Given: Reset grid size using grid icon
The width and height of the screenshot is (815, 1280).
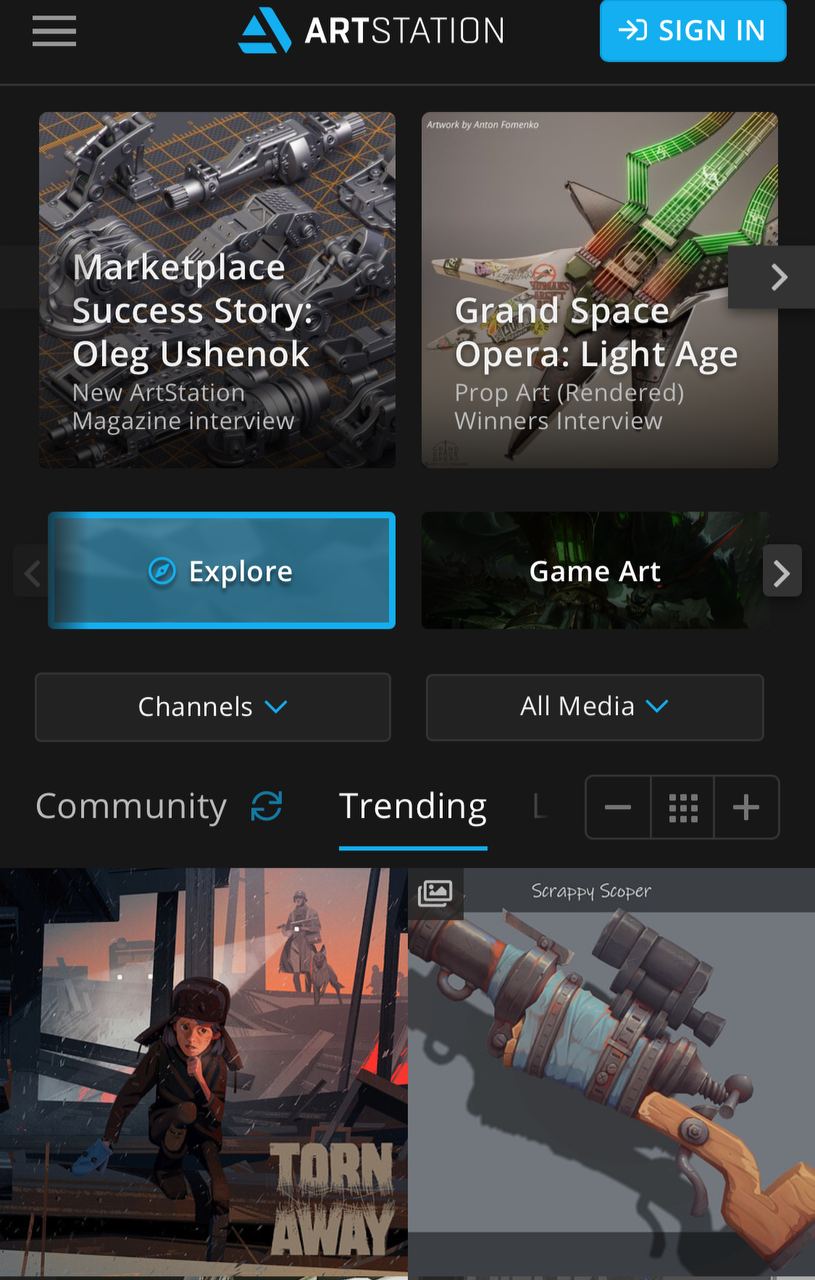Looking at the screenshot, I should [683, 807].
